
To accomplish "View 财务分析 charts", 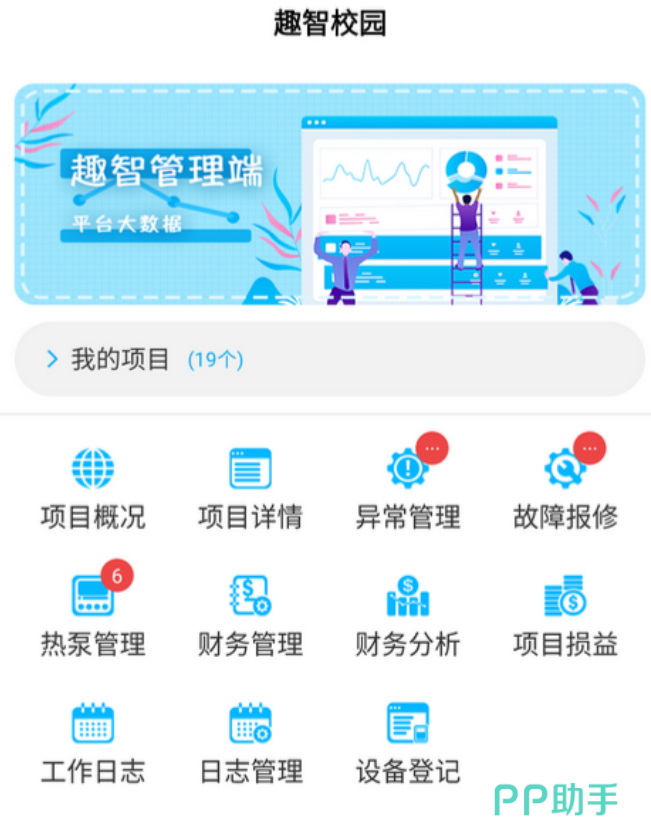I will pyautogui.click(x=408, y=615).
